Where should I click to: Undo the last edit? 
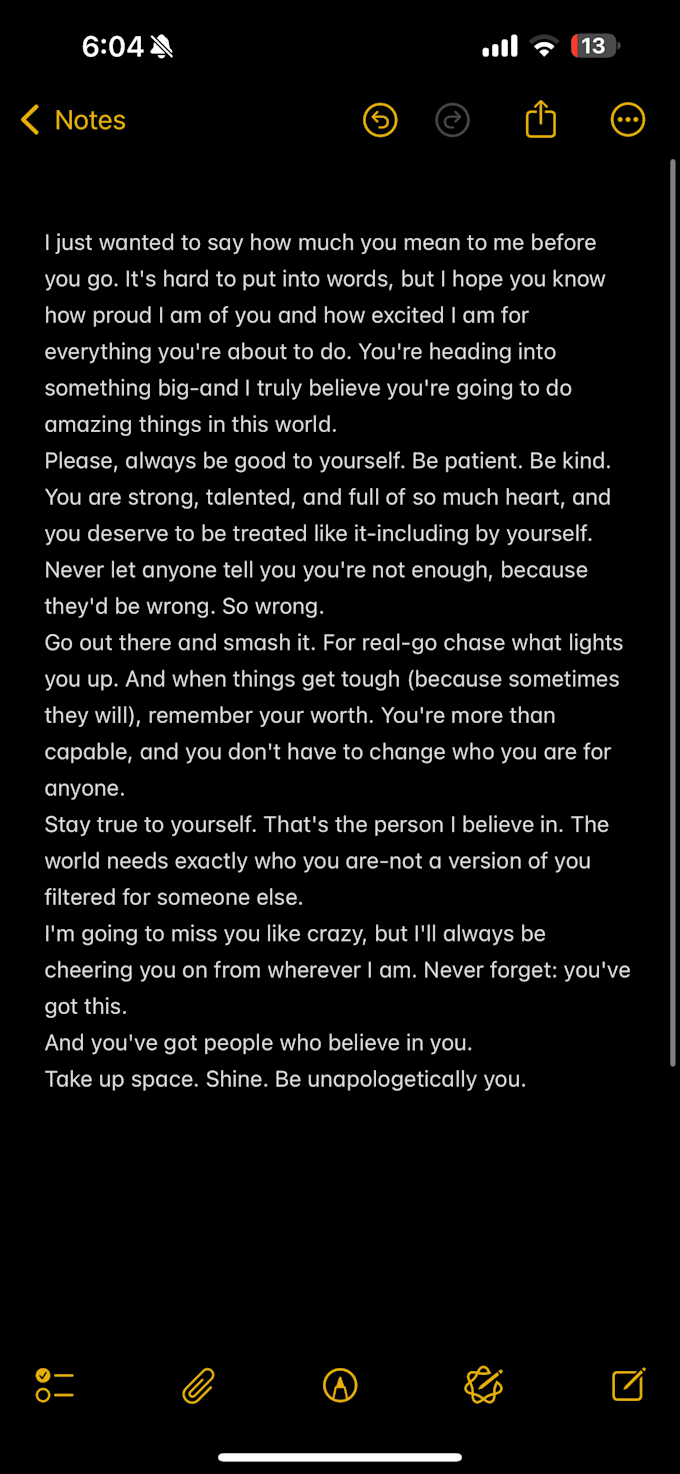[380, 121]
